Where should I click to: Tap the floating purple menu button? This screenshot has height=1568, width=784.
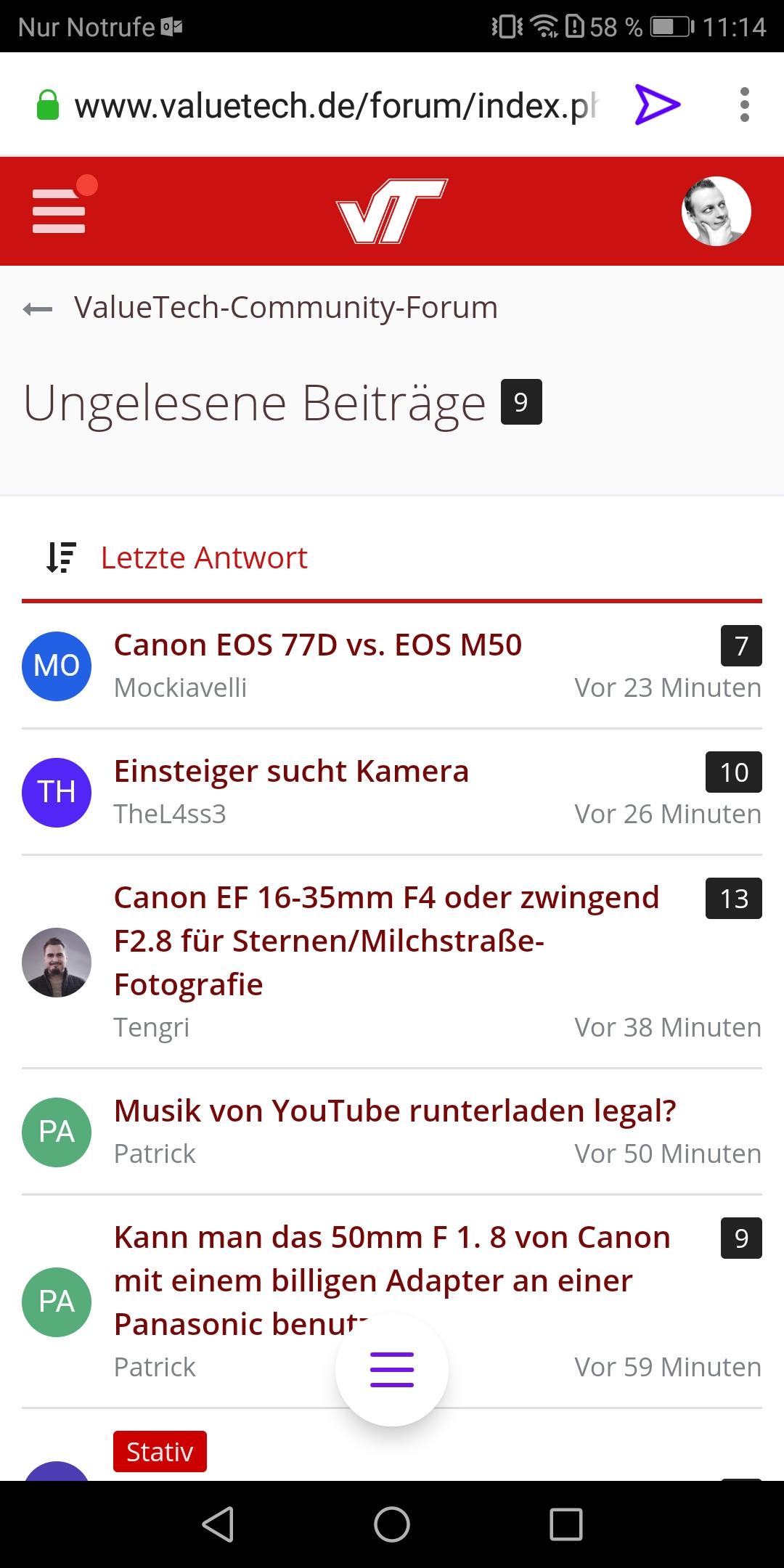click(x=392, y=1370)
